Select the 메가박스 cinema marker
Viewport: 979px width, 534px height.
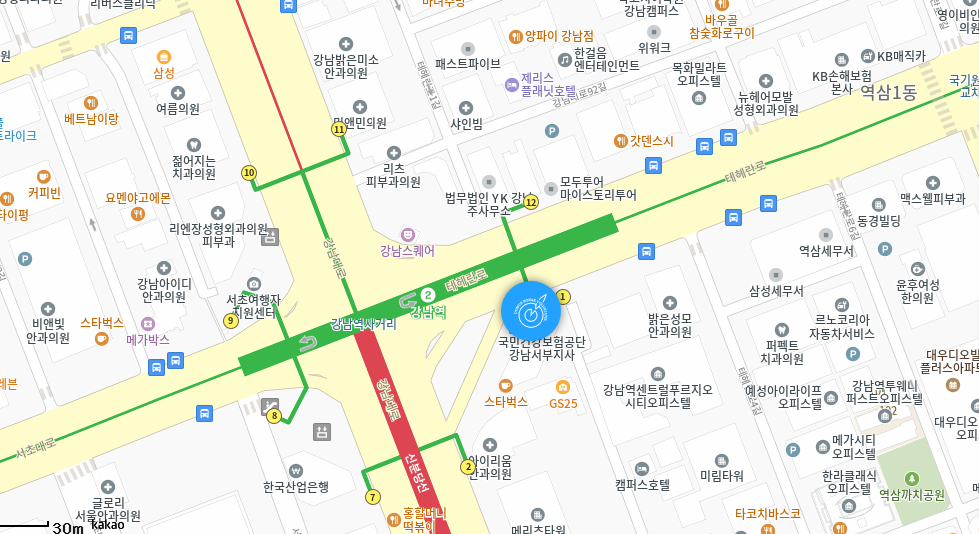point(148,323)
